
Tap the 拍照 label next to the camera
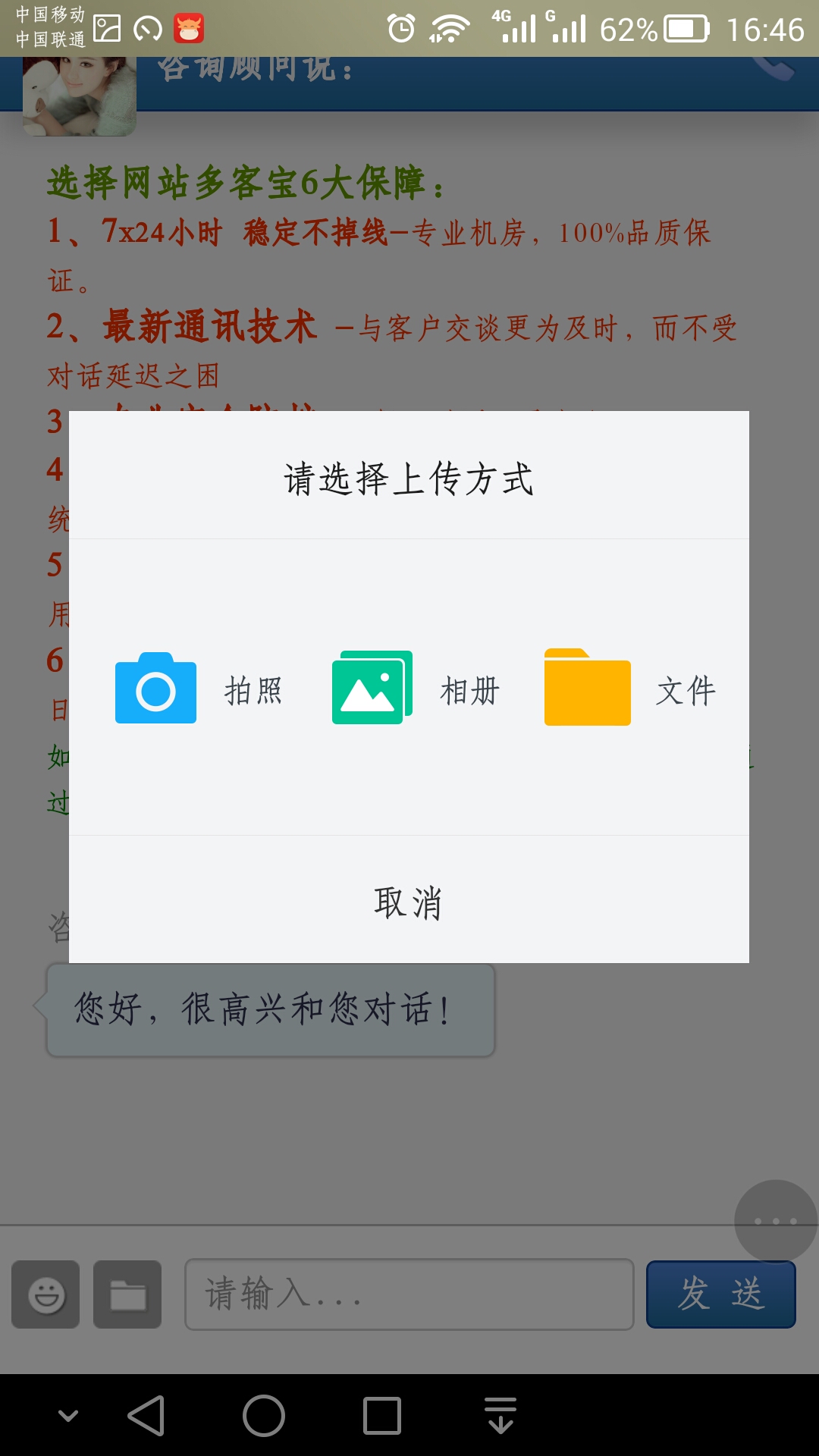(253, 692)
